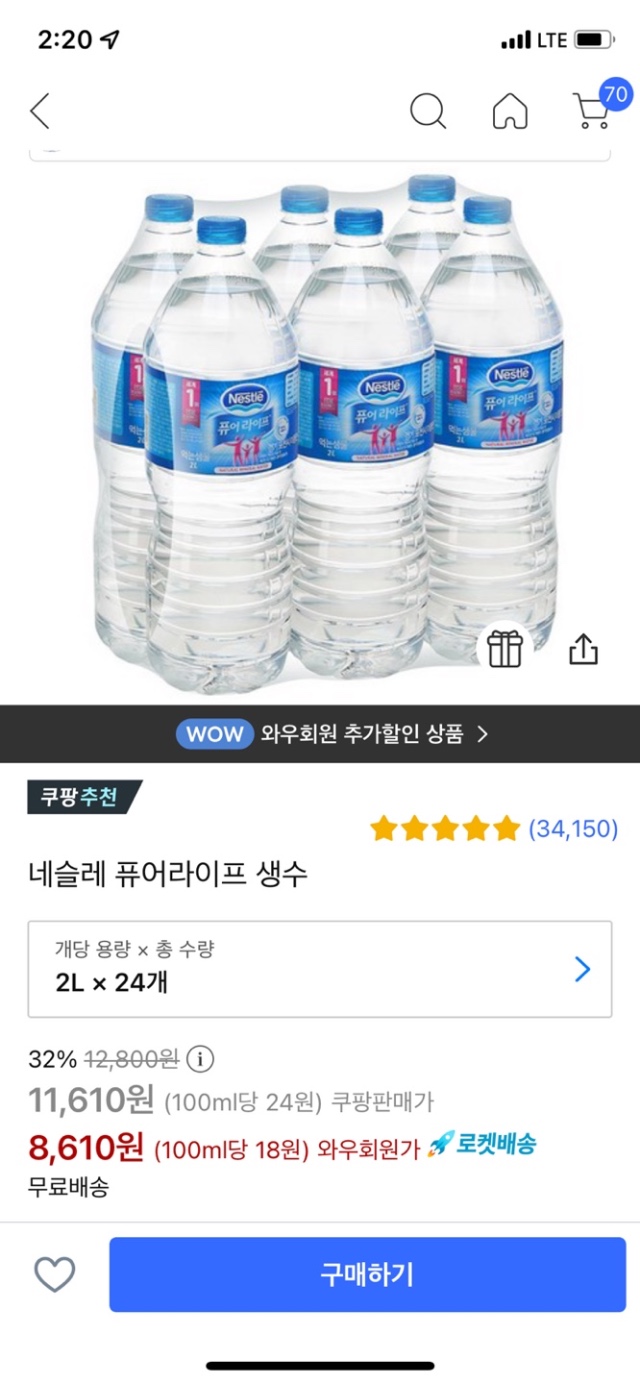This screenshot has height=1384, width=640.
Task: Tap the 구매하기 buy button
Action: pos(367,1274)
